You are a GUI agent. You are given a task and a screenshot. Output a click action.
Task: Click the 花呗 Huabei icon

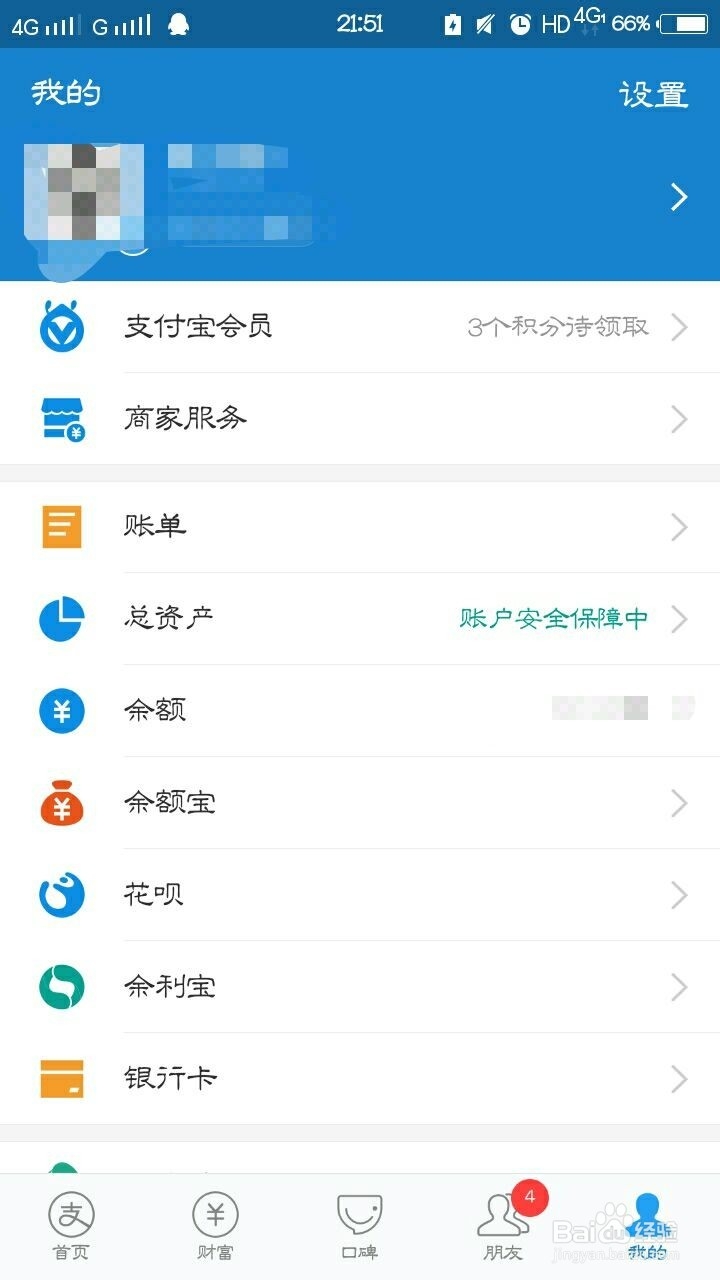(x=62, y=894)
